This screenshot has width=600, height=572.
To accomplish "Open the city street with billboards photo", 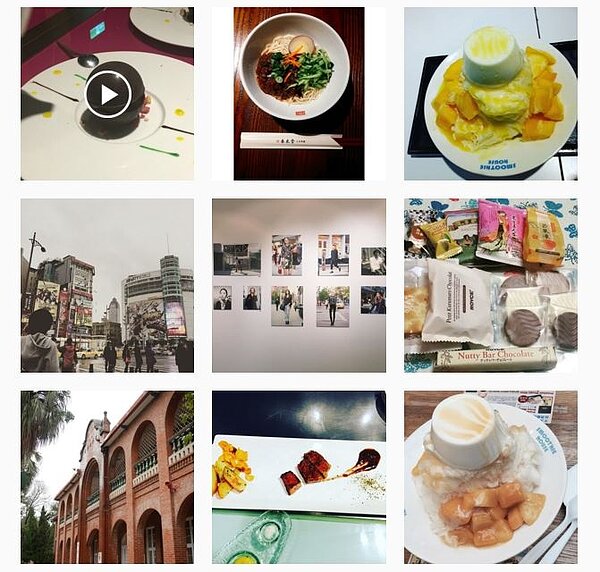I will point(107,285).
